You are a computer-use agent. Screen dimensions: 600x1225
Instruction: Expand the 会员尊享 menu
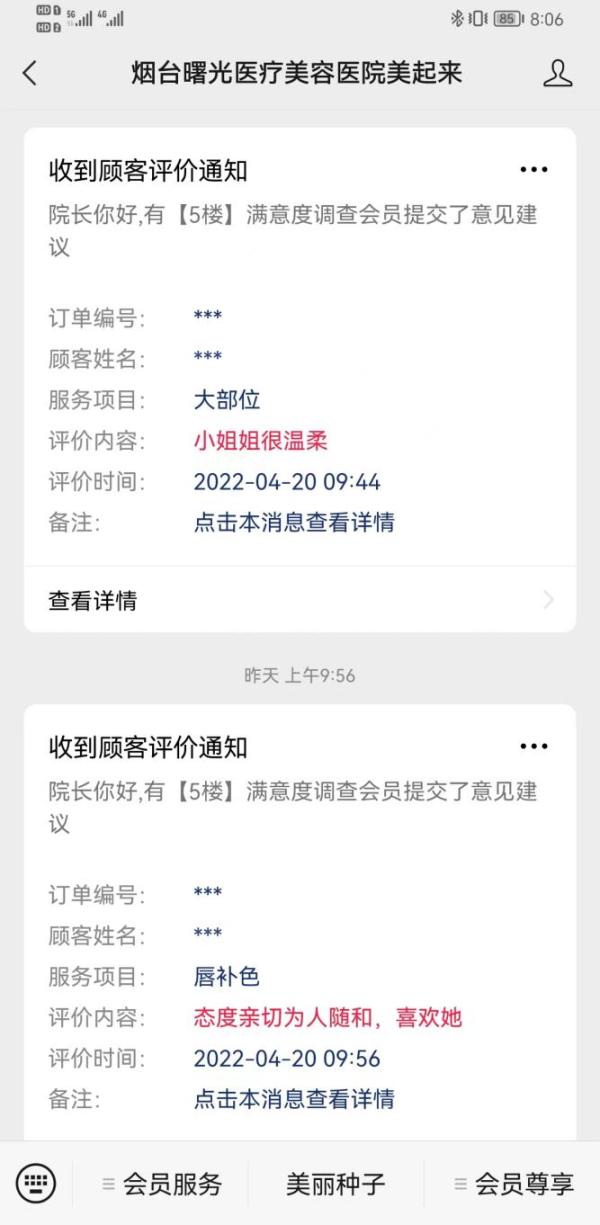(513, 1185)
